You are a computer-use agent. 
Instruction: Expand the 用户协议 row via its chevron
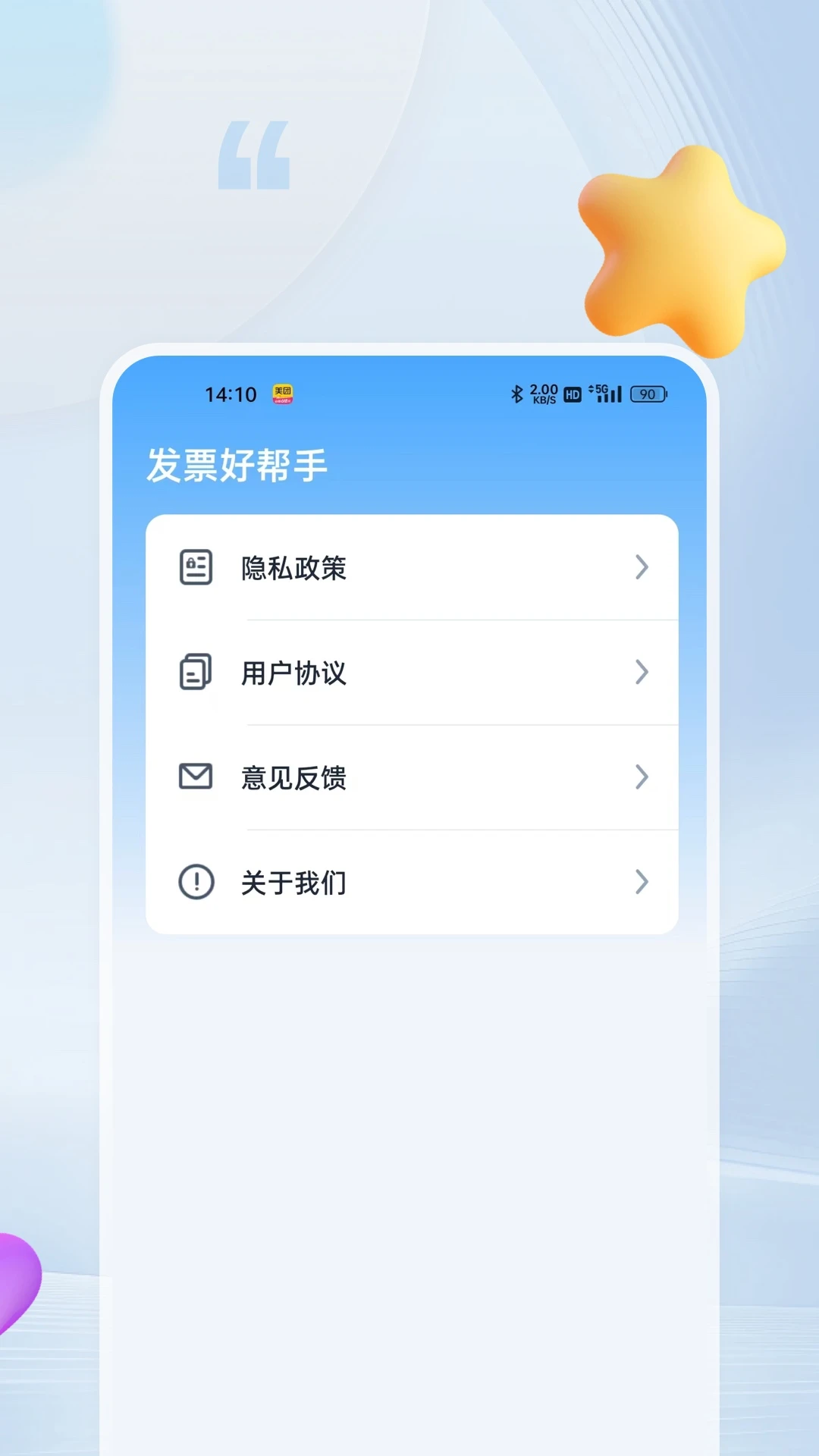pyautogui.click(x=643, y=672)
